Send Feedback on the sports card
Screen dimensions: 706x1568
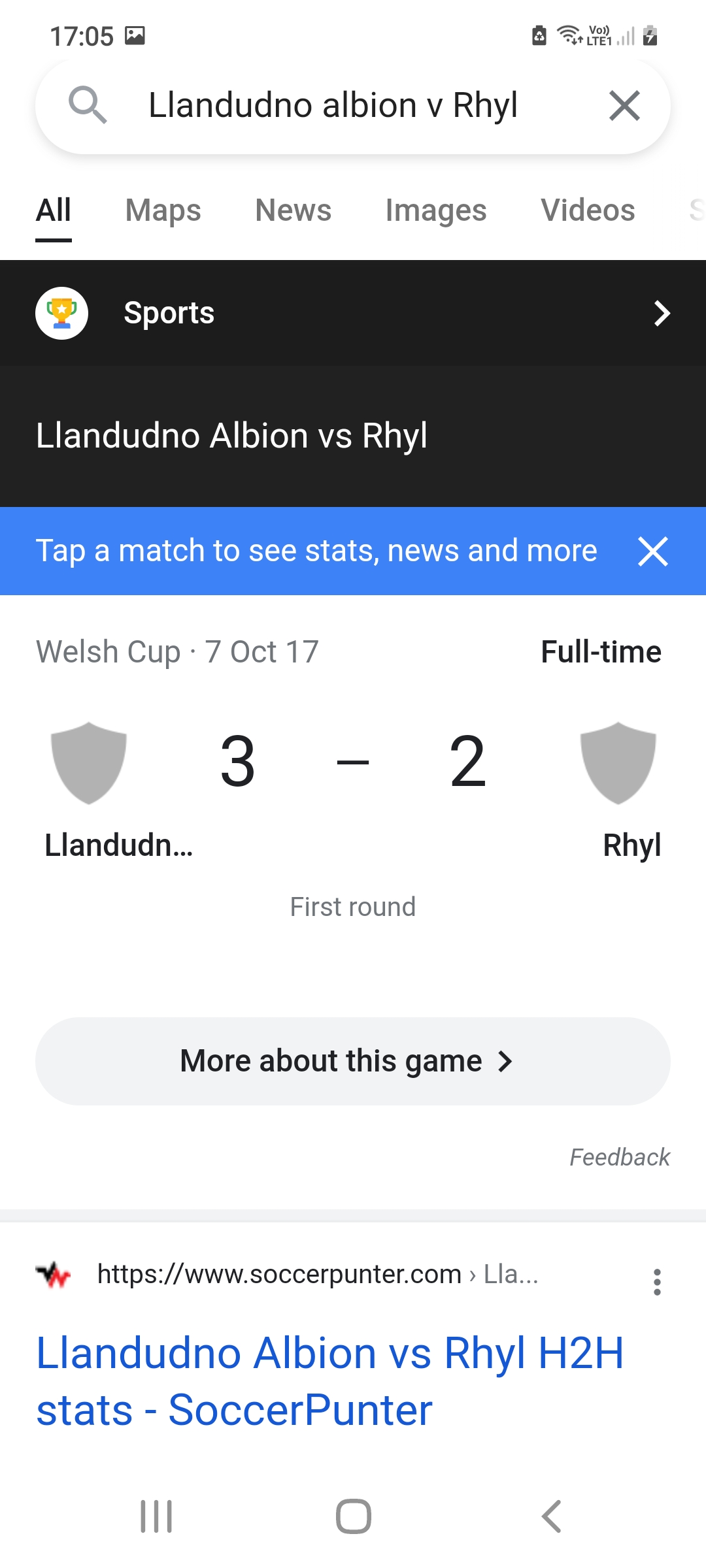tap(619, 1157)
